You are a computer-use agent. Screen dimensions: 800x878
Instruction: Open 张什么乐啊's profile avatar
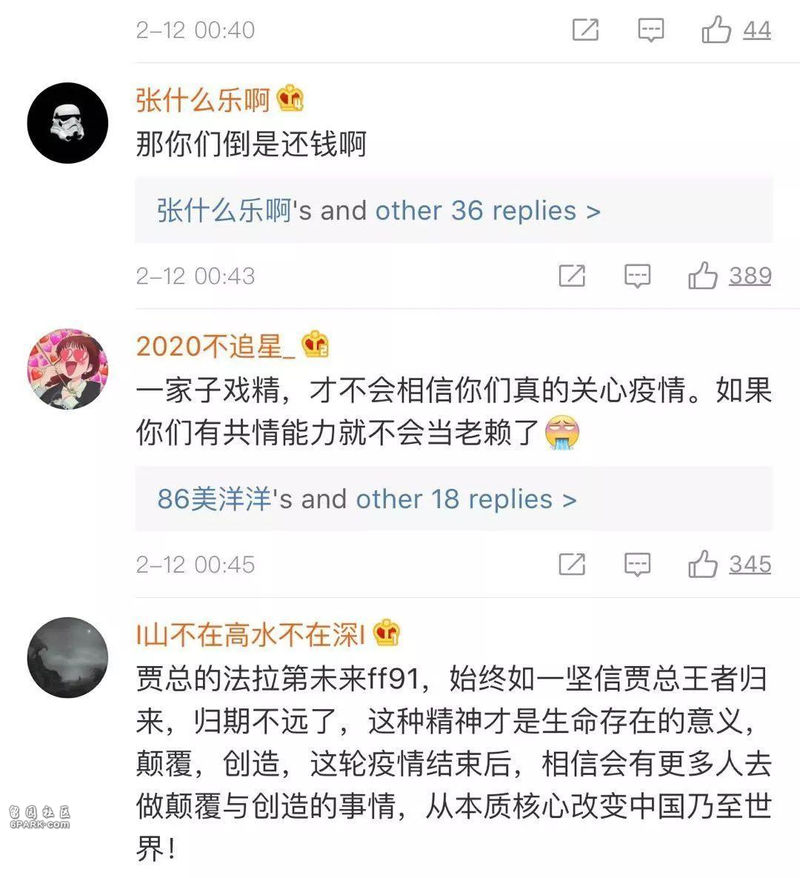[67, 122]
